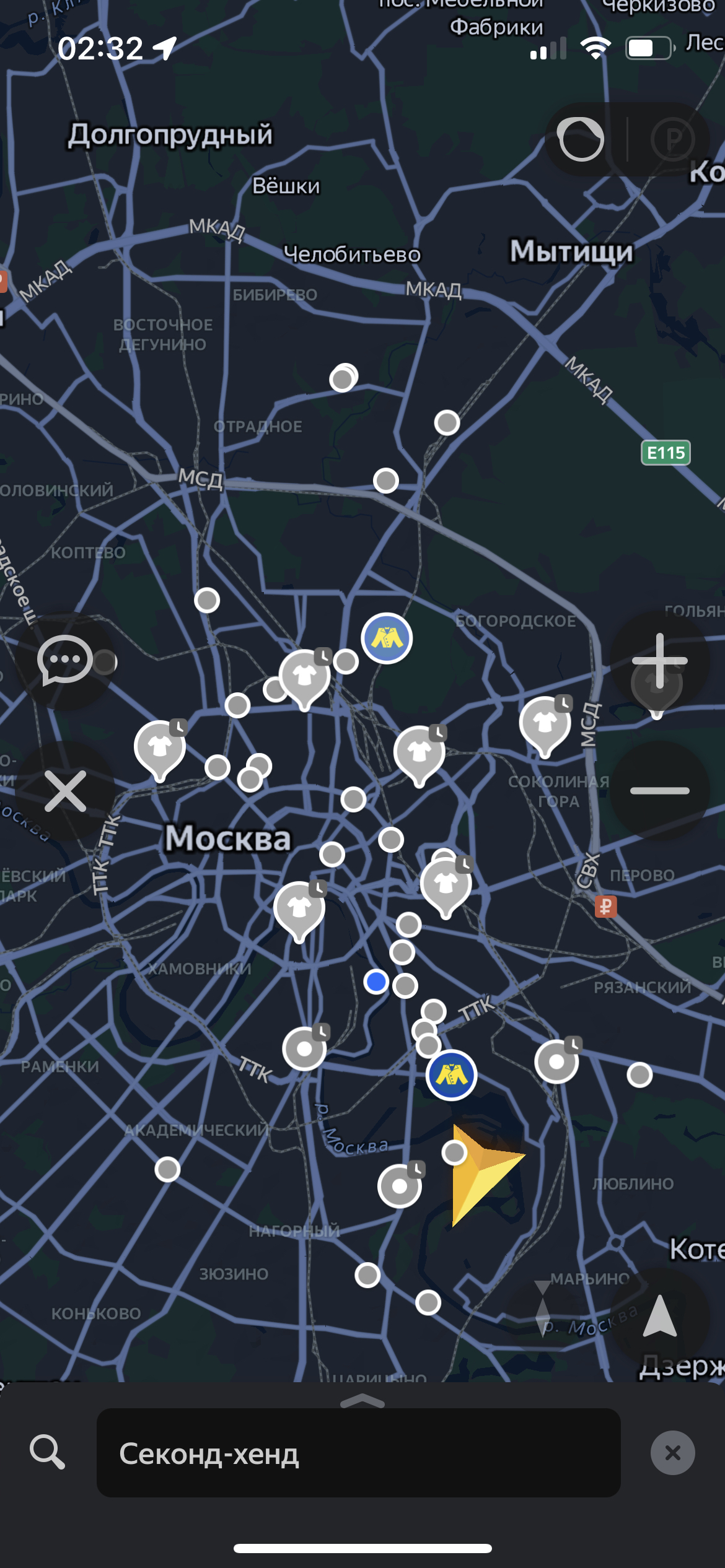Expand the results panel chevron
The height and width of the screenshot is (1568, 725).
pos(362,1400)
